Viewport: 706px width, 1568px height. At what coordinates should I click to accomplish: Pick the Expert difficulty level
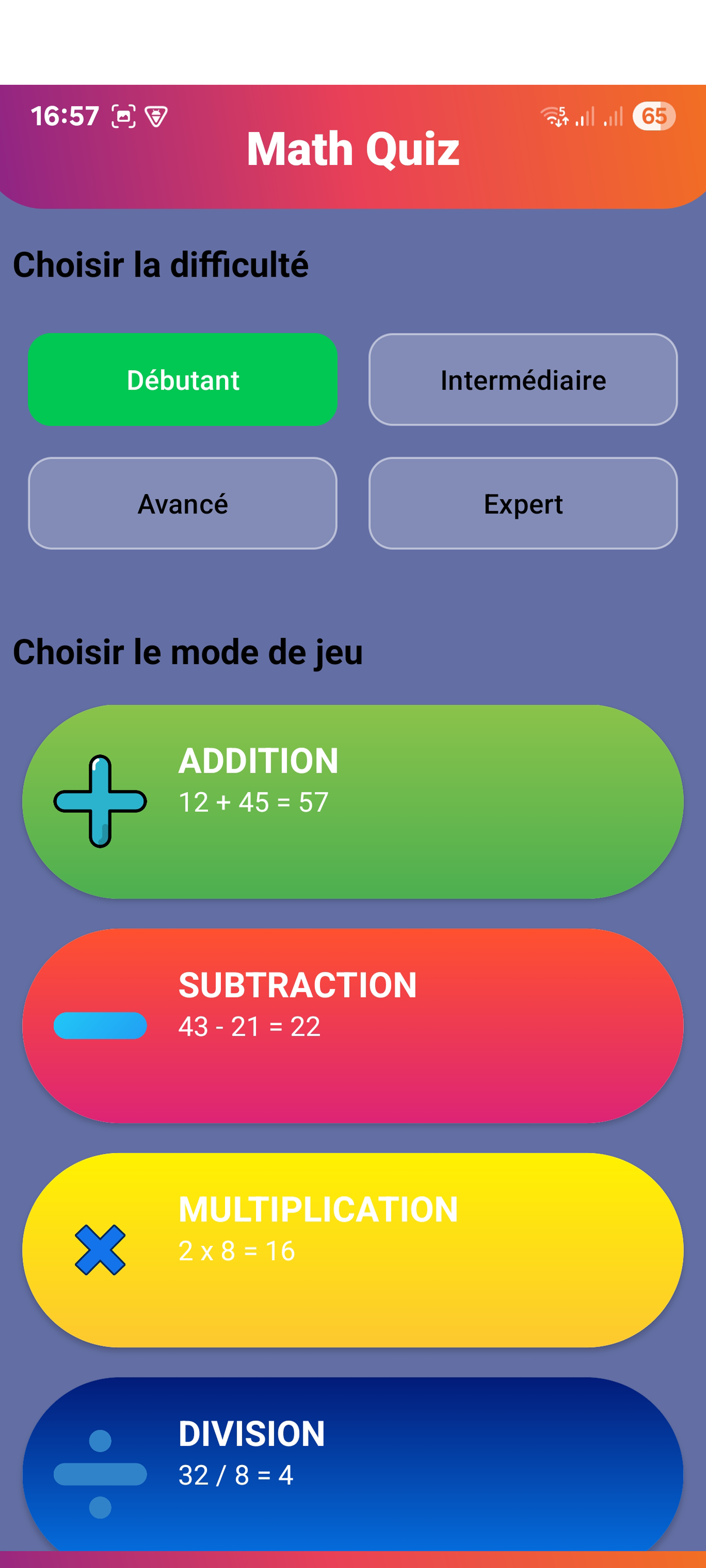click(x=523, y=503)
